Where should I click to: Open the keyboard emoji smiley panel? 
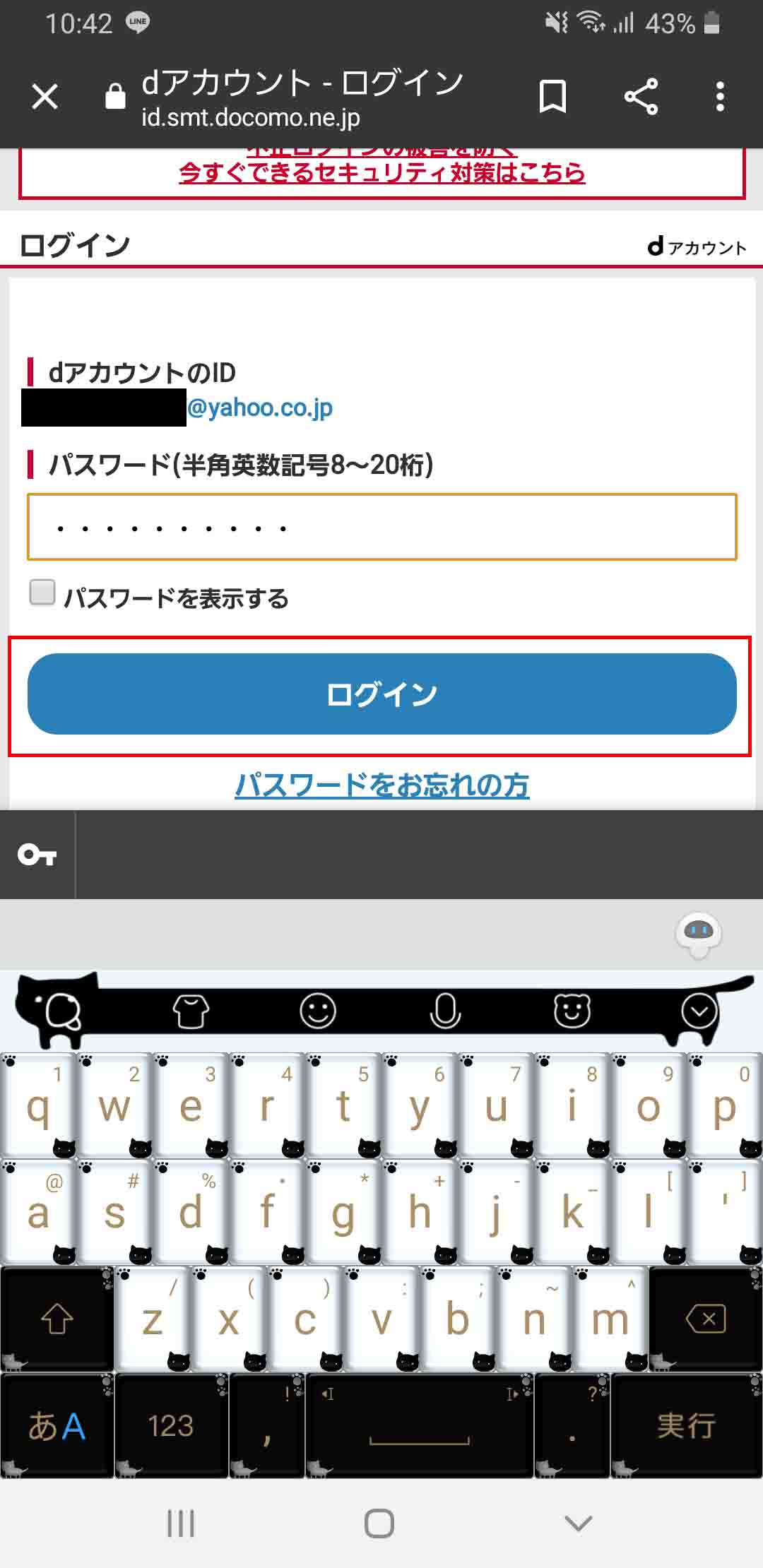[318, 1011]
